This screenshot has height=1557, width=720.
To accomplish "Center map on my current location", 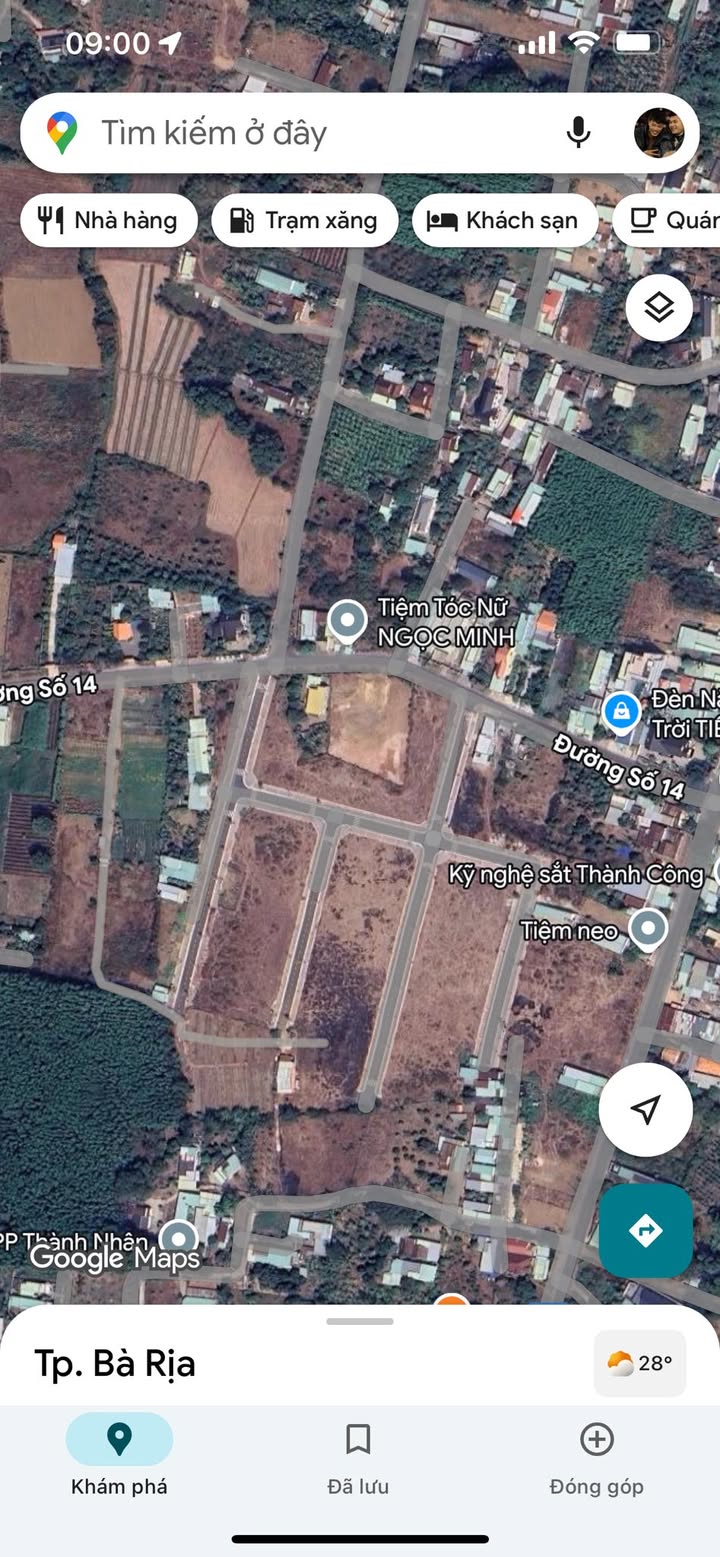I will [646, 1109].
